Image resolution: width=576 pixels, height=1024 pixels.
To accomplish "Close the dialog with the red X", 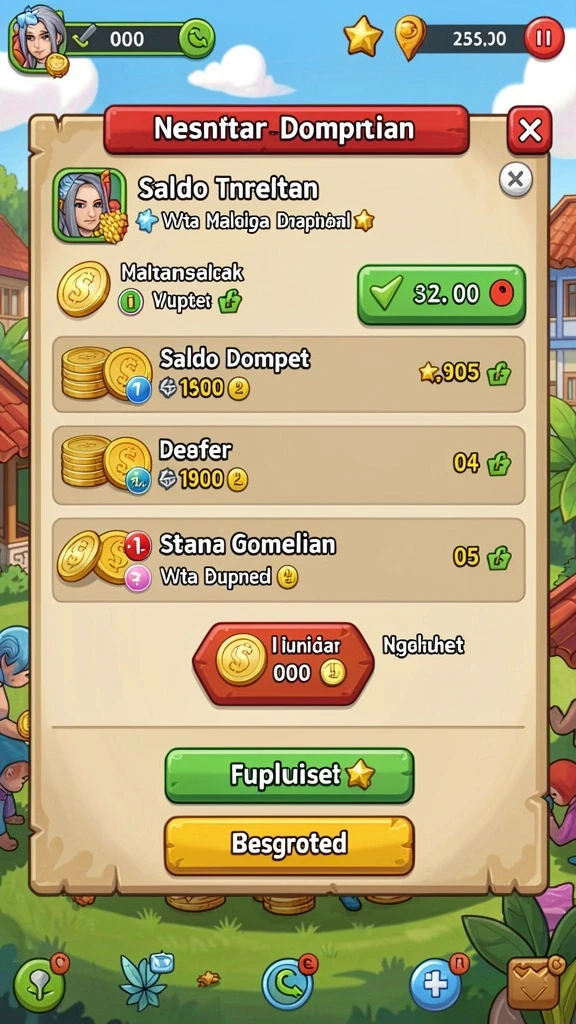I will pyautogui.click(x=529, y=131).
